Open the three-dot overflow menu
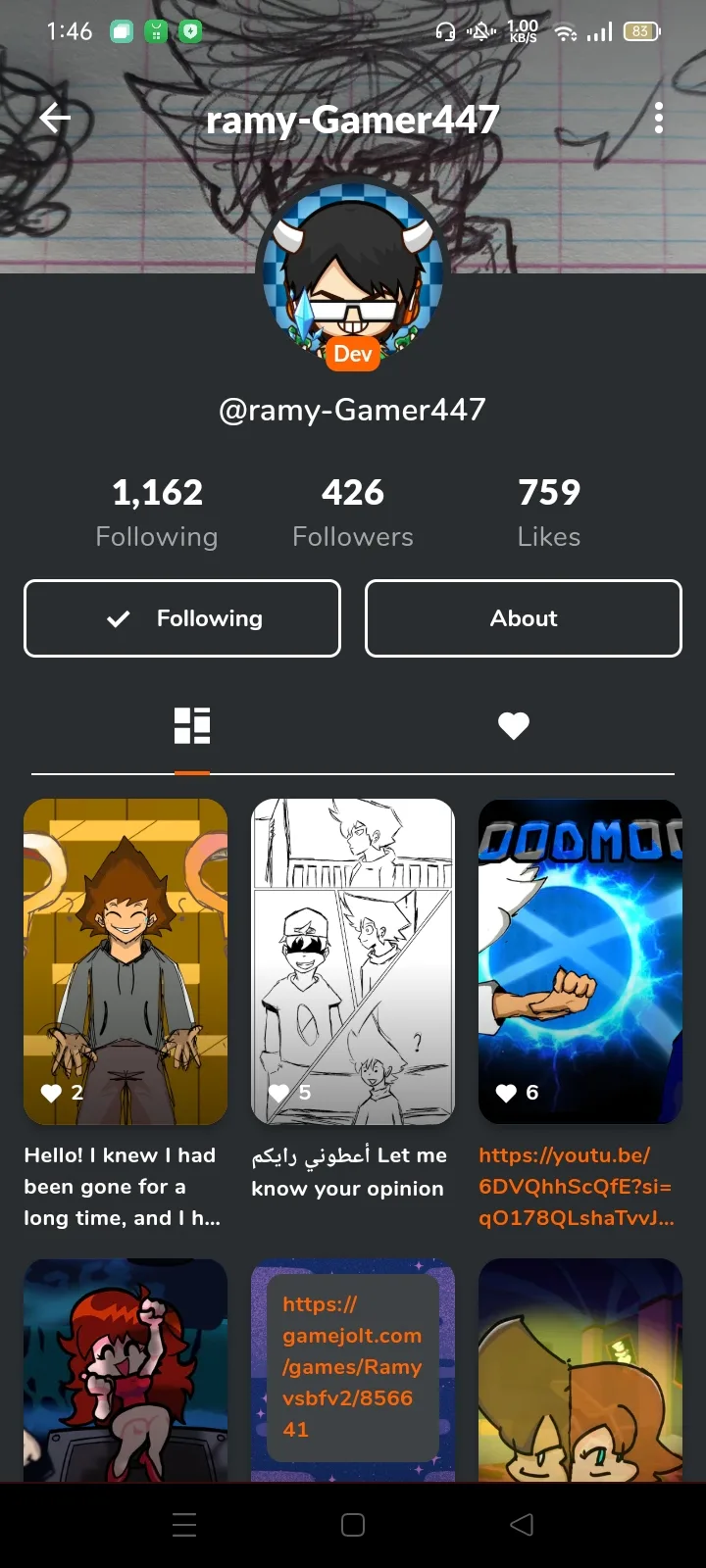The image size is (706, 1568). tap(658, 119)
